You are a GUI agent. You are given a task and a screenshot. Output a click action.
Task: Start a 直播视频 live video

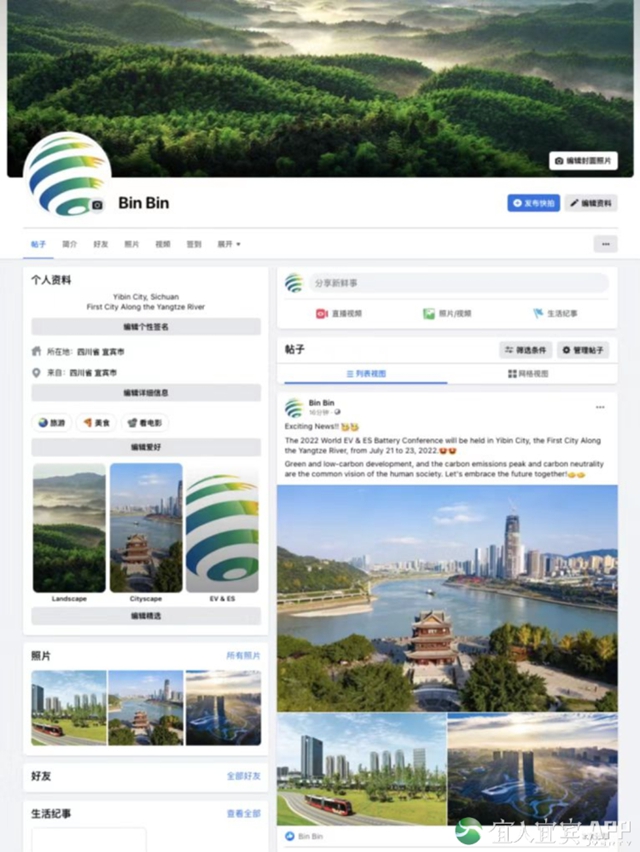point(339,313)
